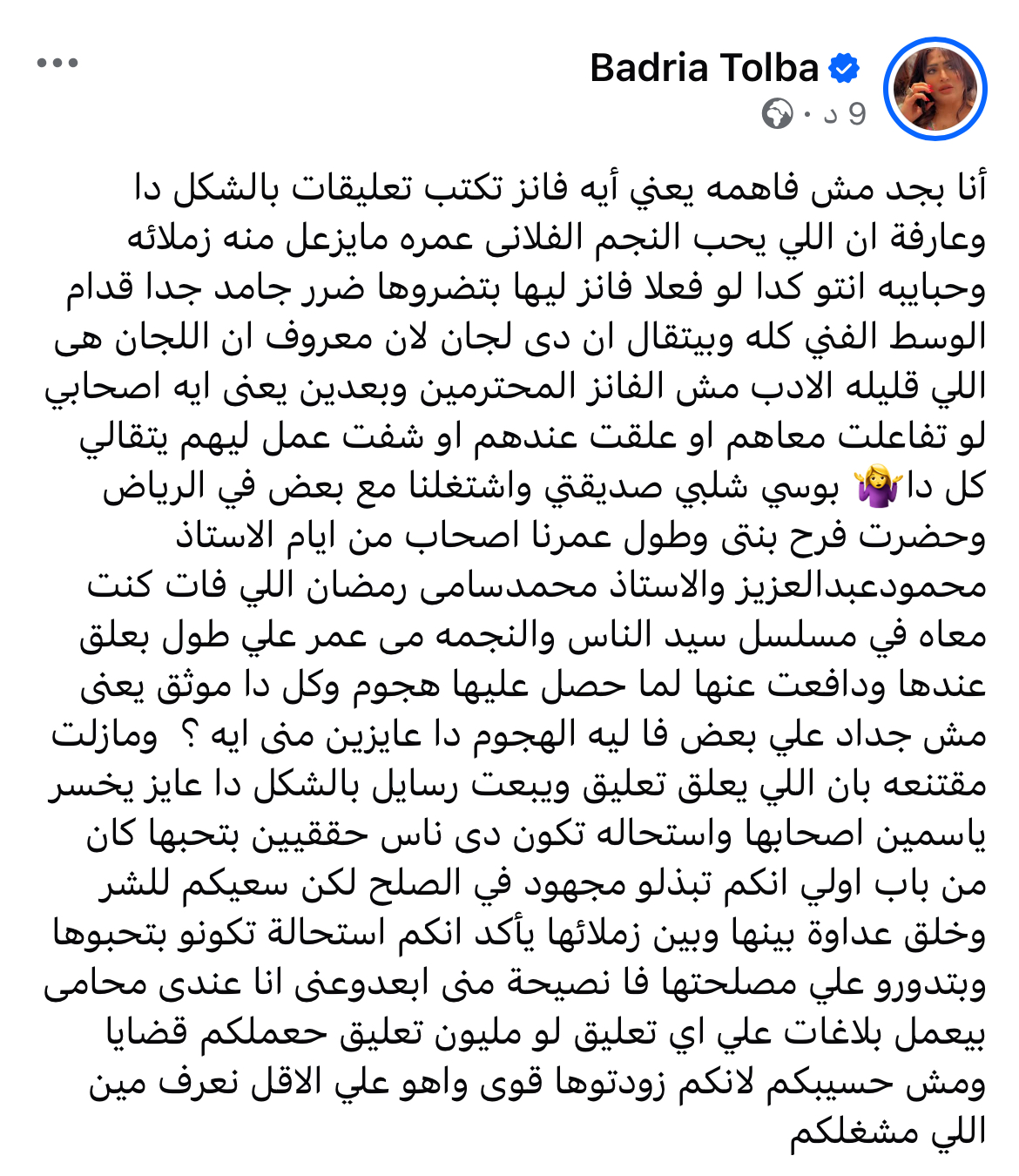Open Badria Tolba's profile picture
Screen dimensions: 1019x1176
(x=935, y=89)
